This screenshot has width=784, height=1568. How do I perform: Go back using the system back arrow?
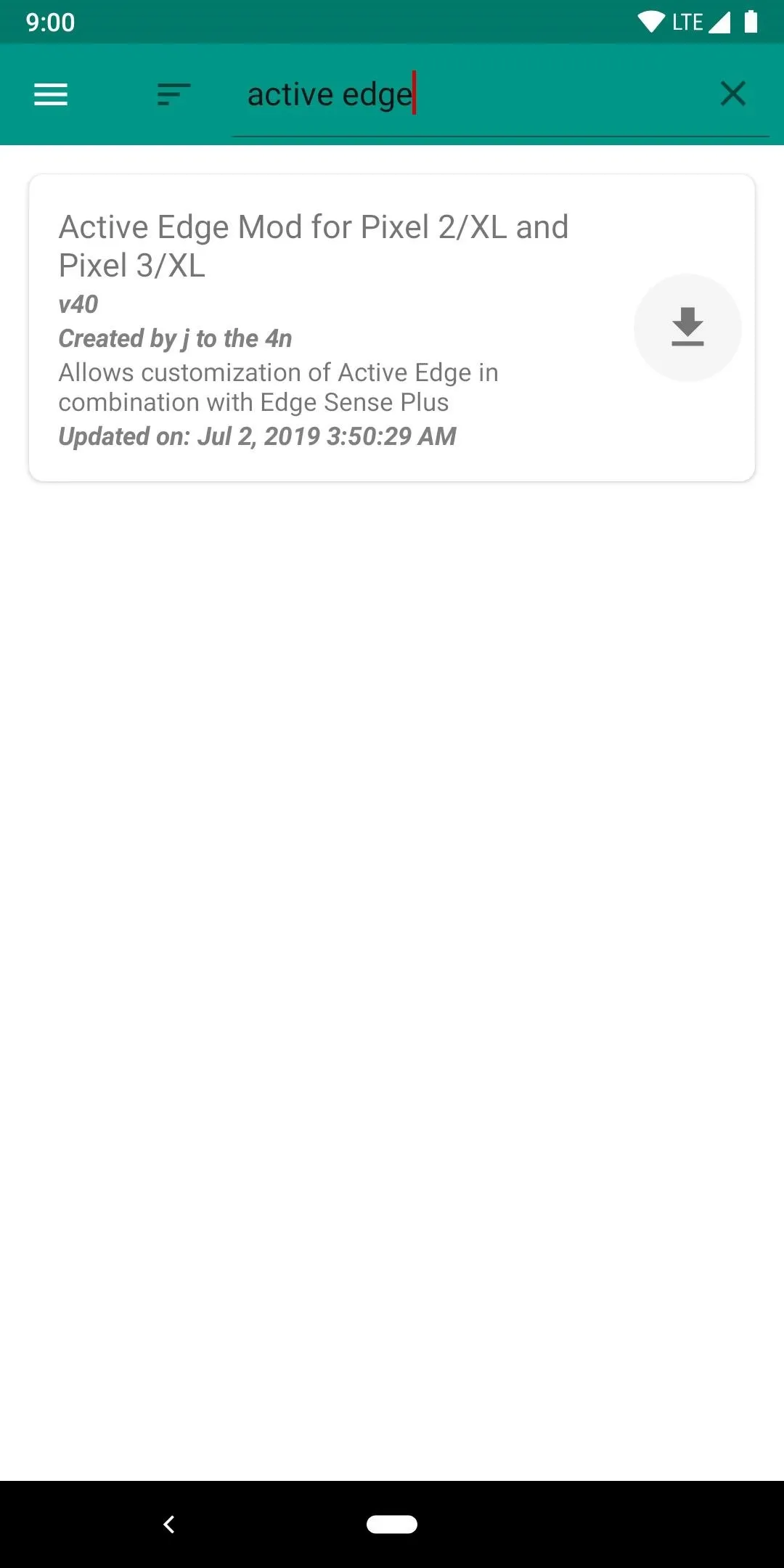pos(169,1524)
